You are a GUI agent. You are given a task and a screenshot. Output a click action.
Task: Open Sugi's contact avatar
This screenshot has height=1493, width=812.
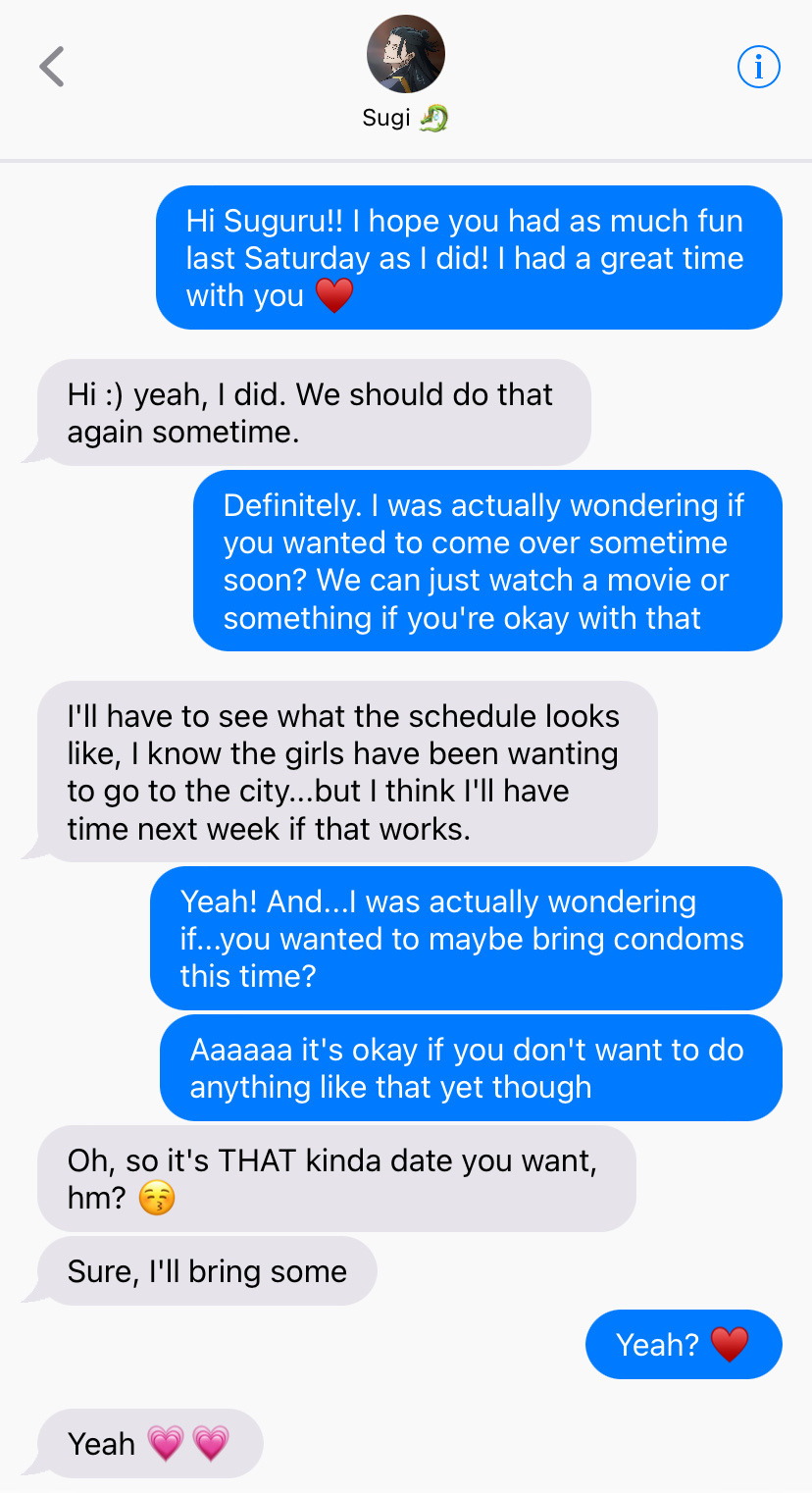tap(405, 55)
